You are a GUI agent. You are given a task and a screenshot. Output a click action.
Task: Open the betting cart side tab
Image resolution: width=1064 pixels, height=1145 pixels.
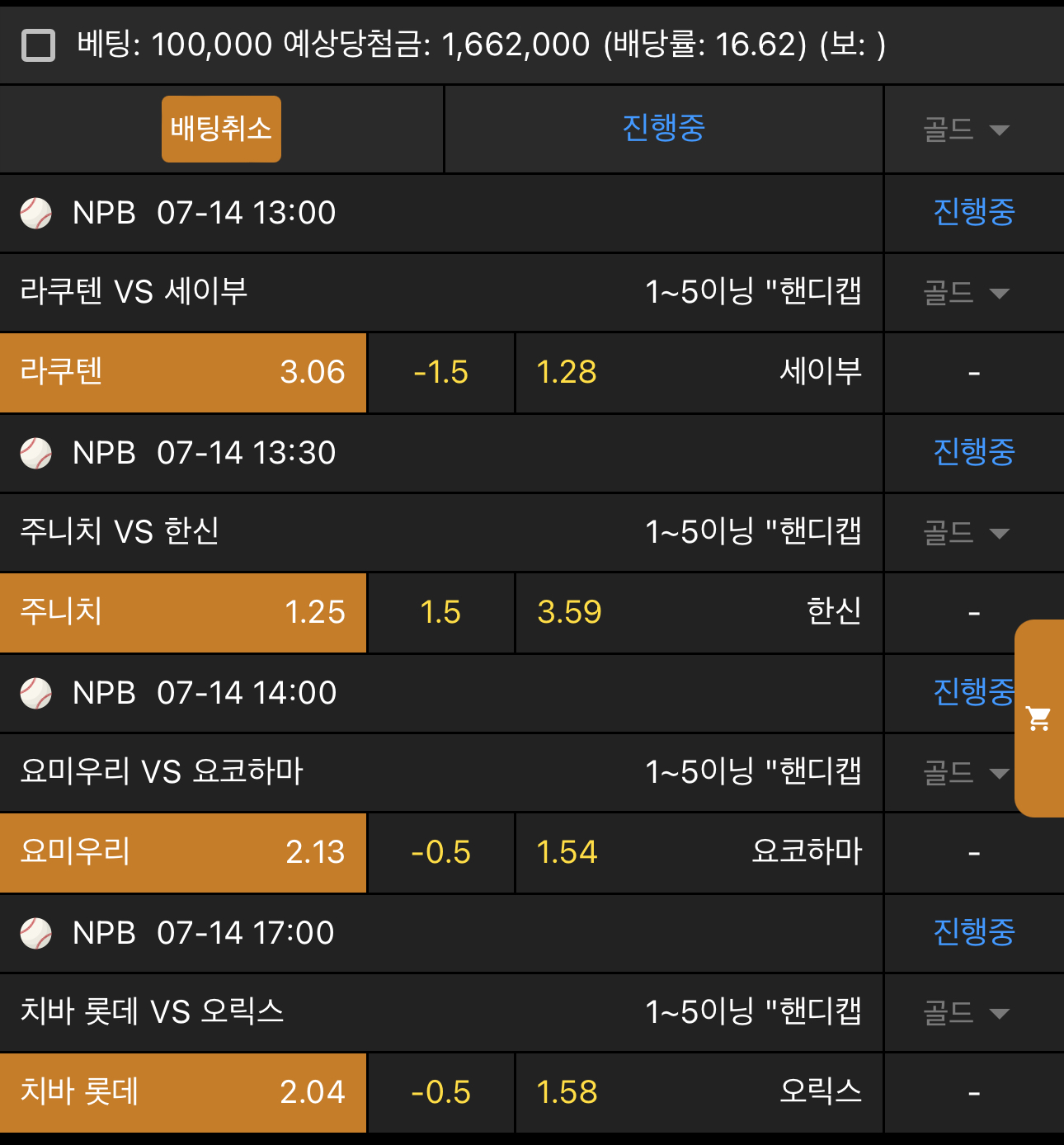click(x=1039, y=719)
